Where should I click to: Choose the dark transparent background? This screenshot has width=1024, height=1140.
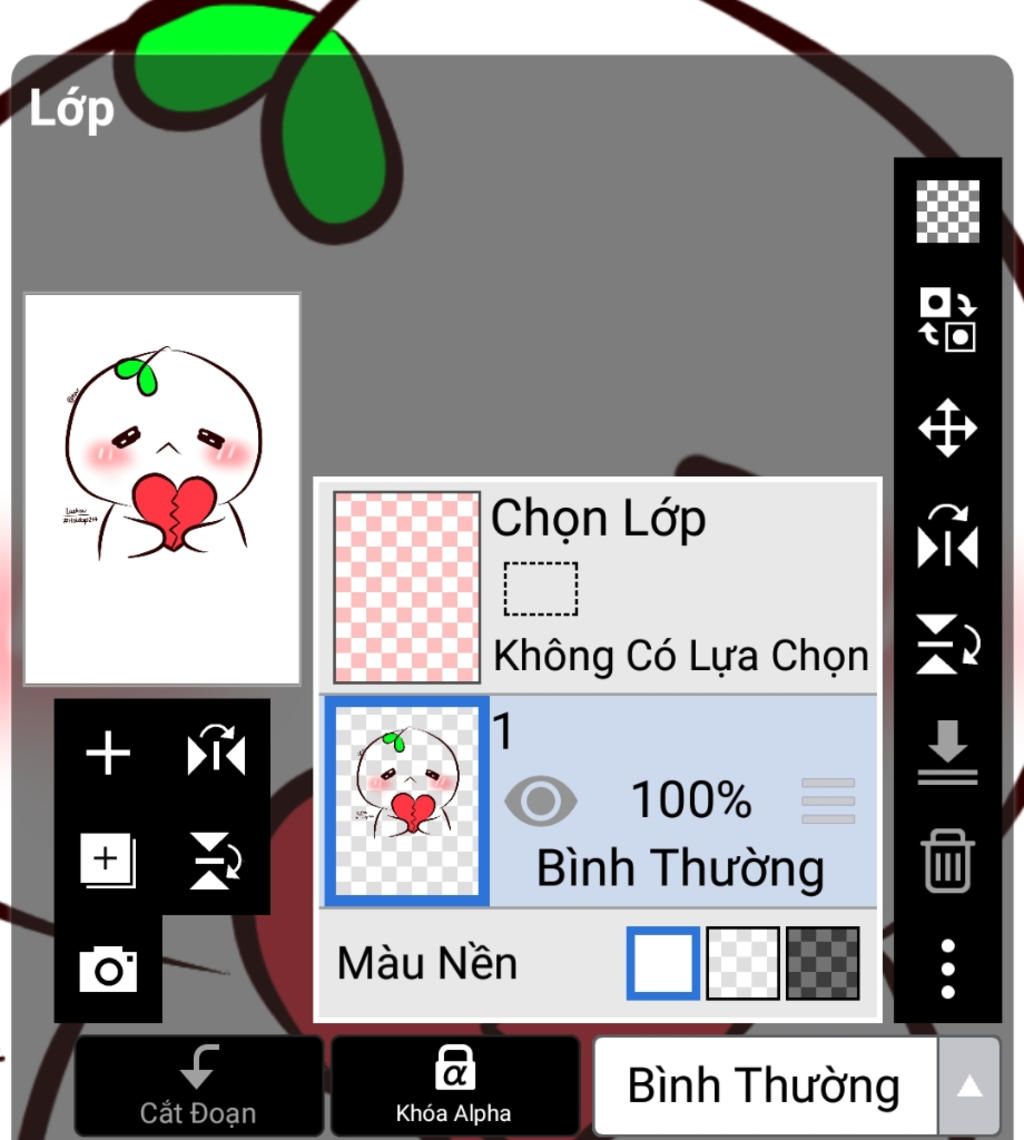coord(822,964)
